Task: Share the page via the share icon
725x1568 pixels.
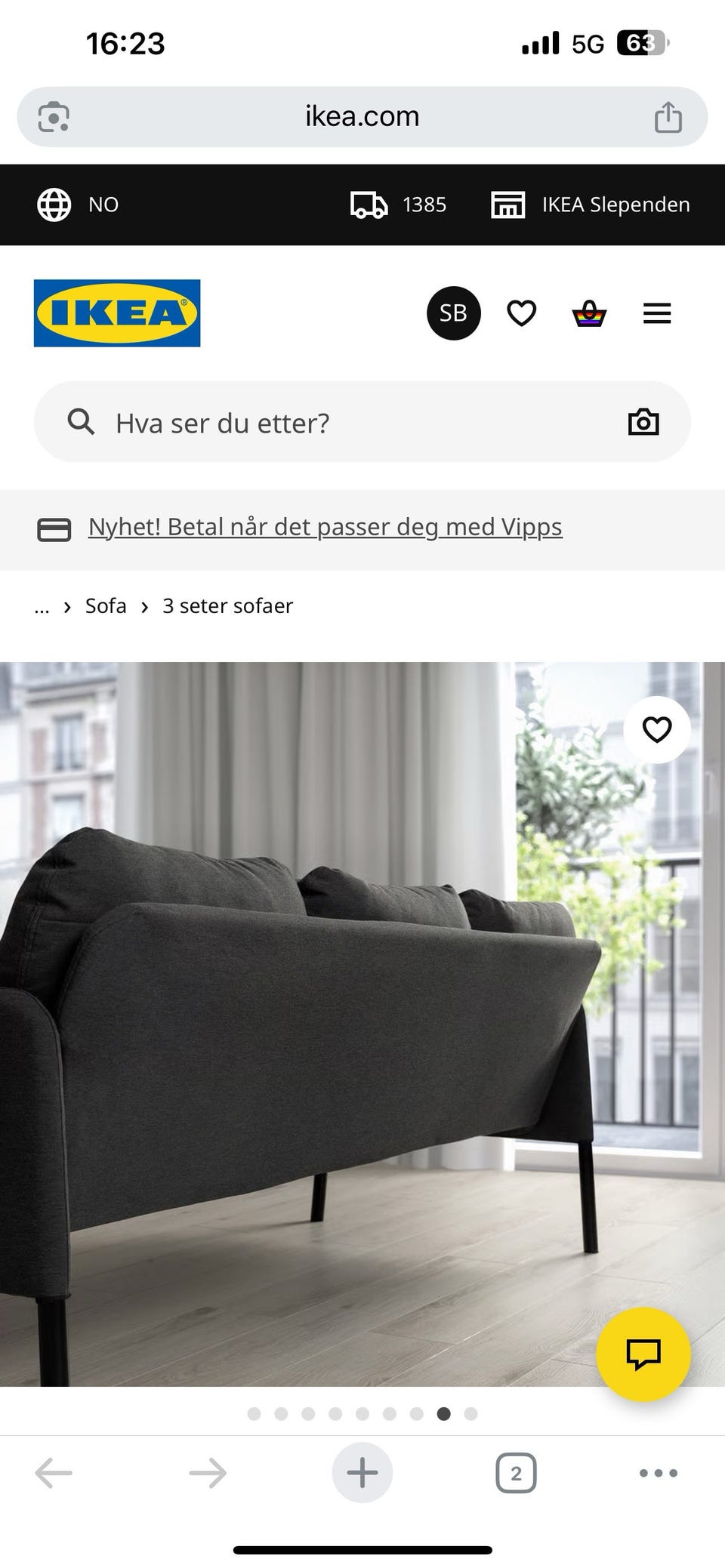Action: pos(668,116)
